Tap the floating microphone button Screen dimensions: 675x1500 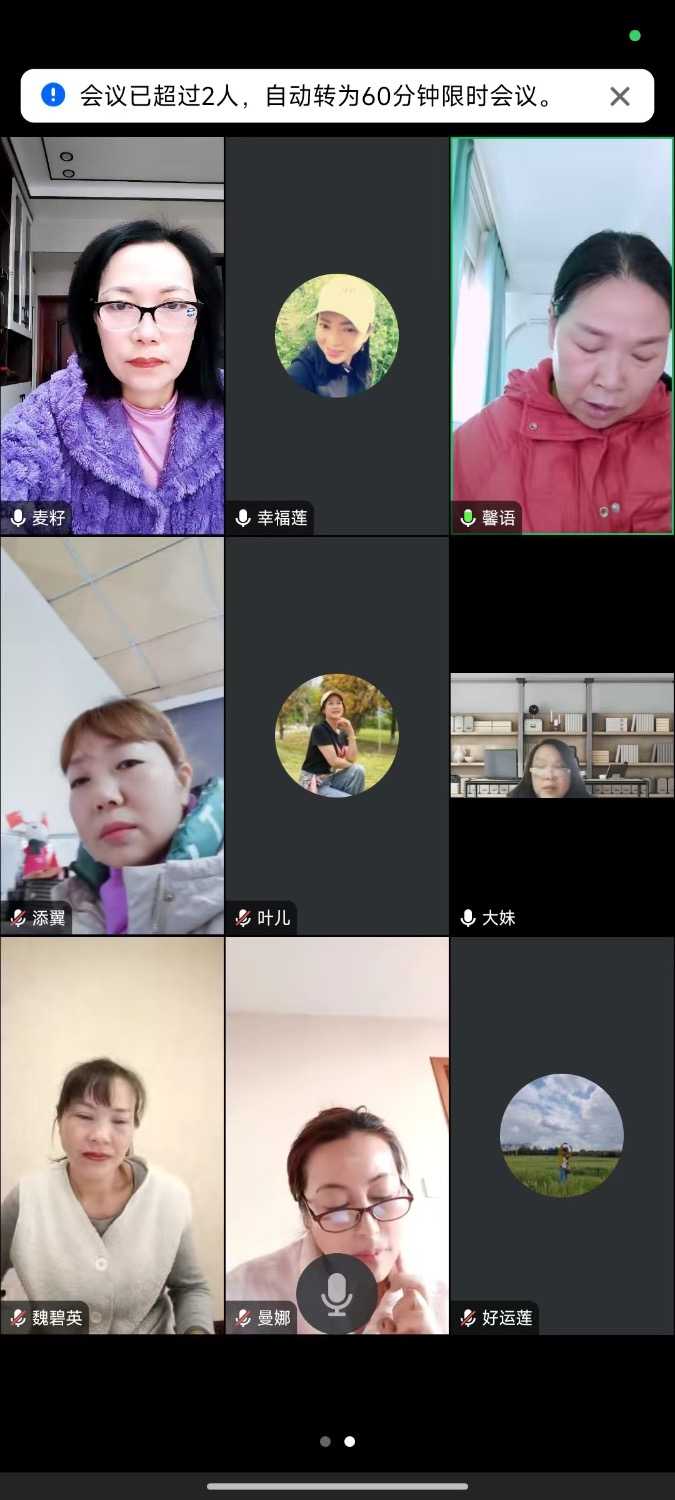[x=337, y=1294]
